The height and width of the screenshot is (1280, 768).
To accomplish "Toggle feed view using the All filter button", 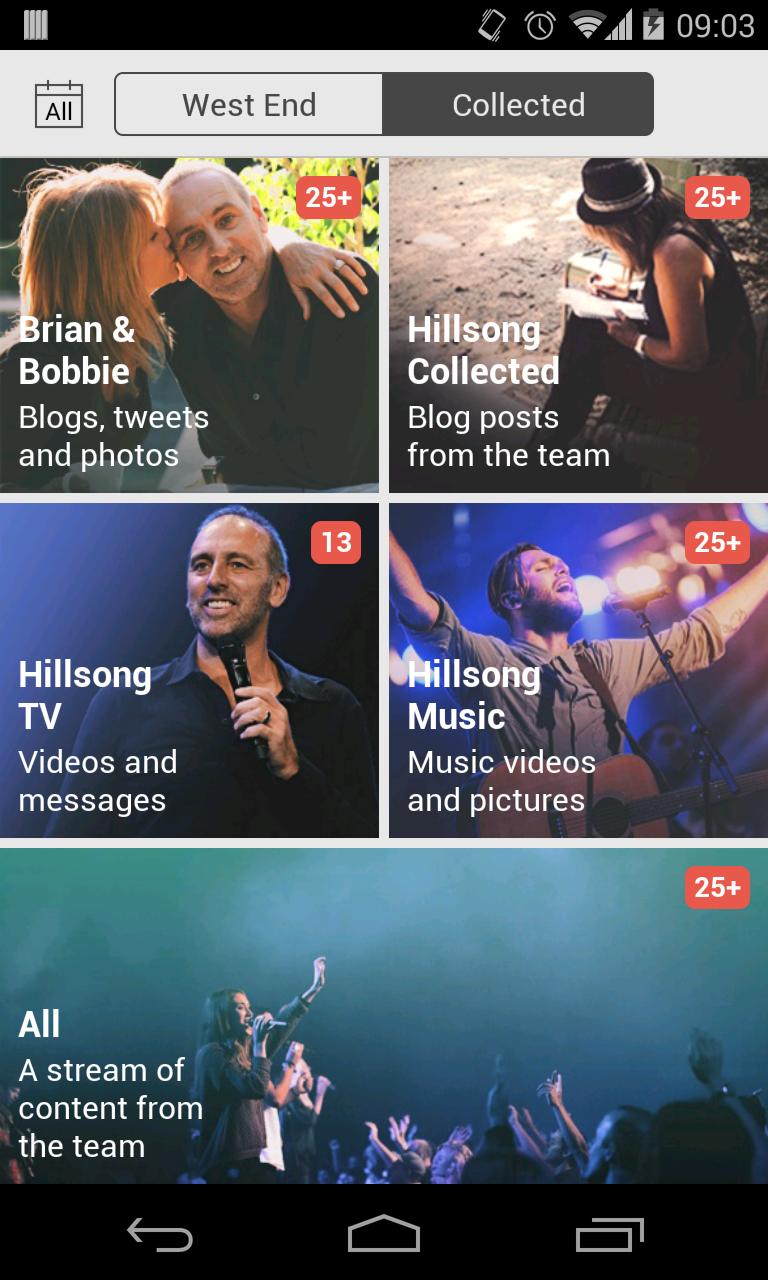I will pyautogui.click(x=60, y=103).
